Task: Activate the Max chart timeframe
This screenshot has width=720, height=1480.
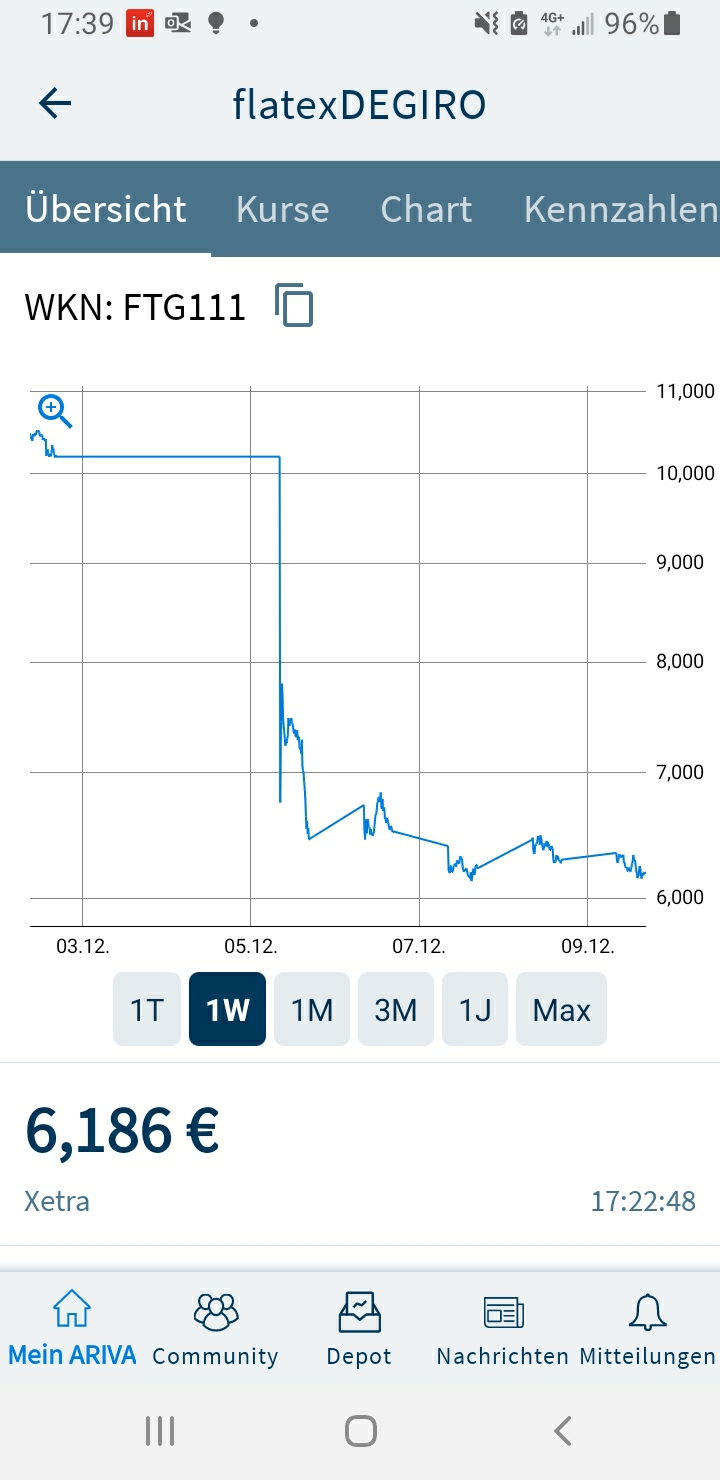Action: point(561,1009)
